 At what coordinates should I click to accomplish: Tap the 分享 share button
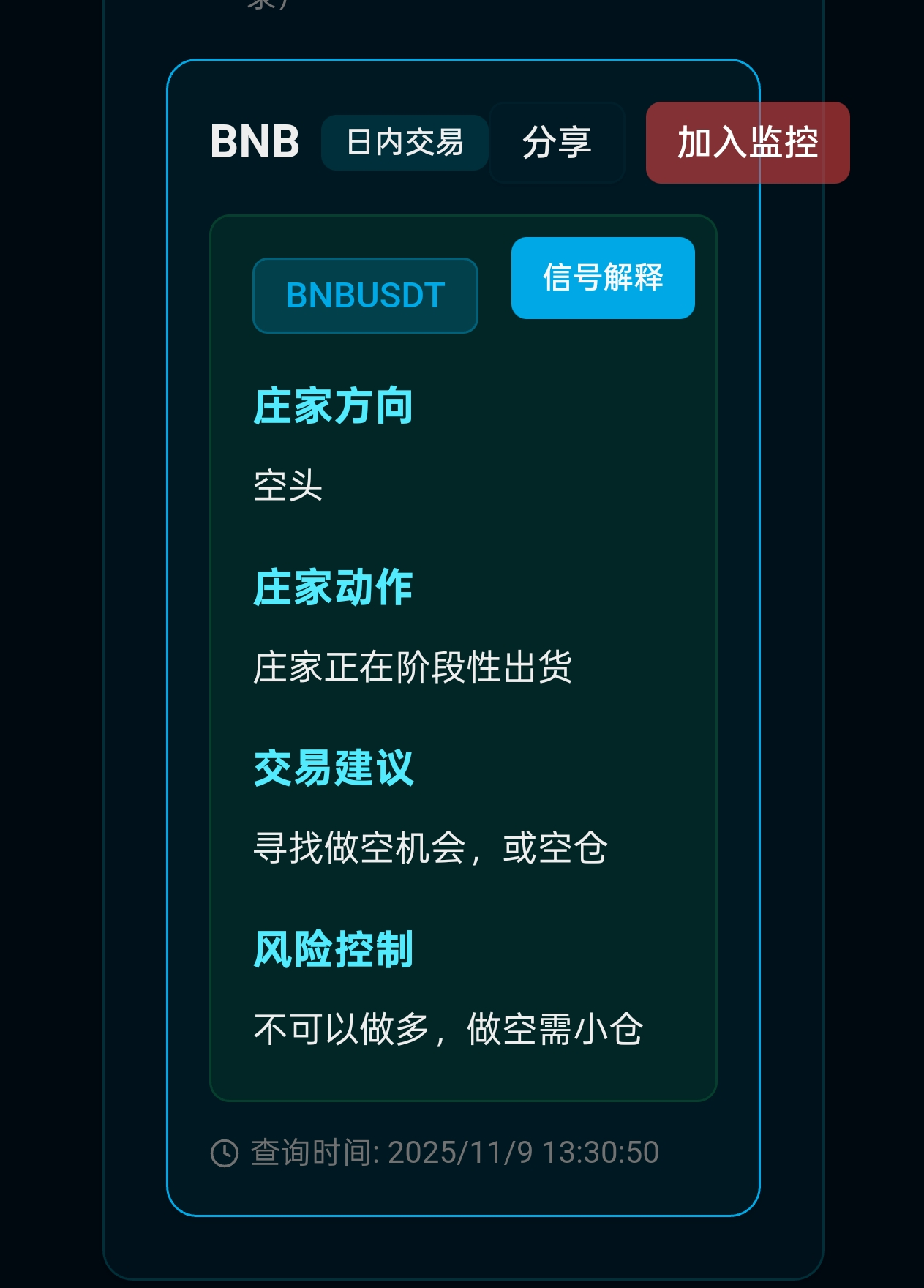click(556, 143)
